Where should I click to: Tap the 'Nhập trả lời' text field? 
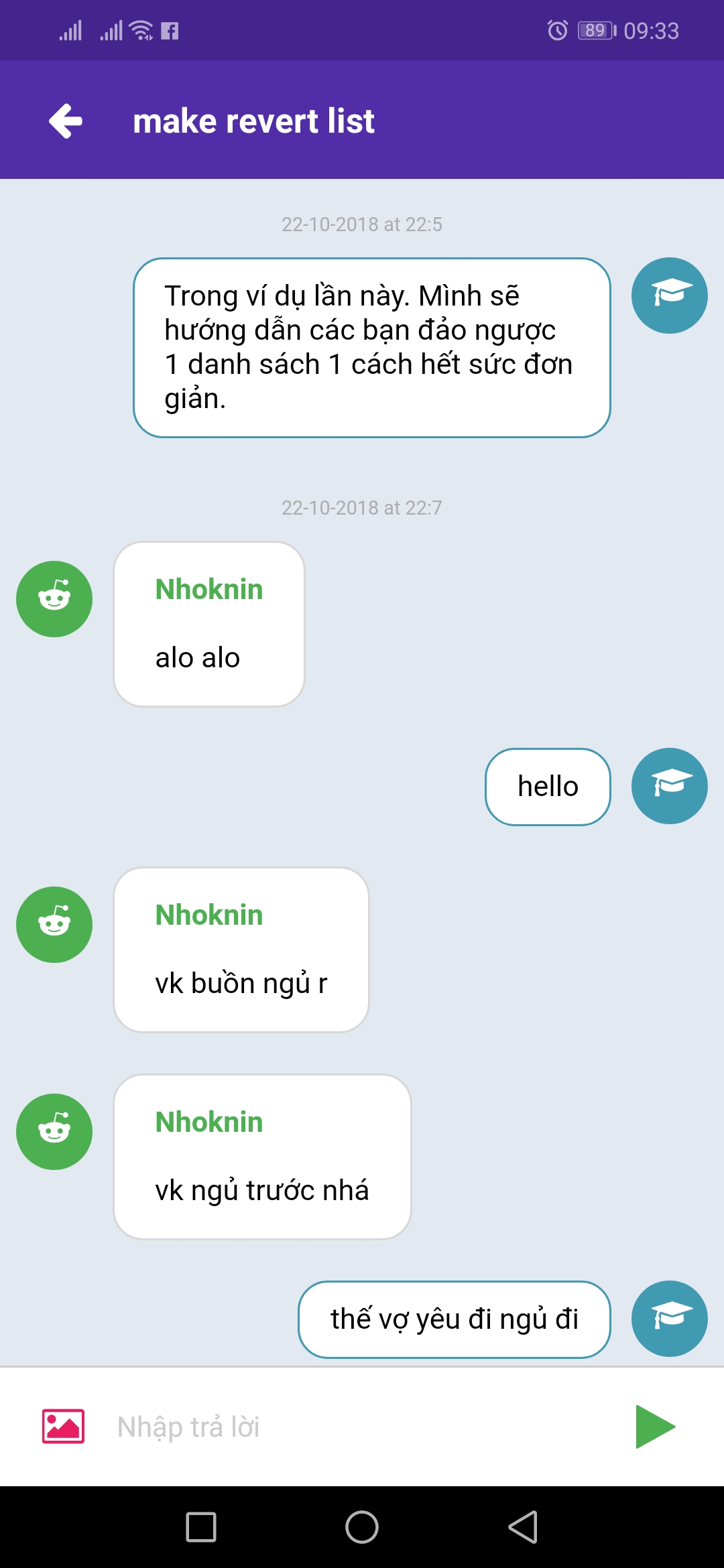coord(362,1427)
